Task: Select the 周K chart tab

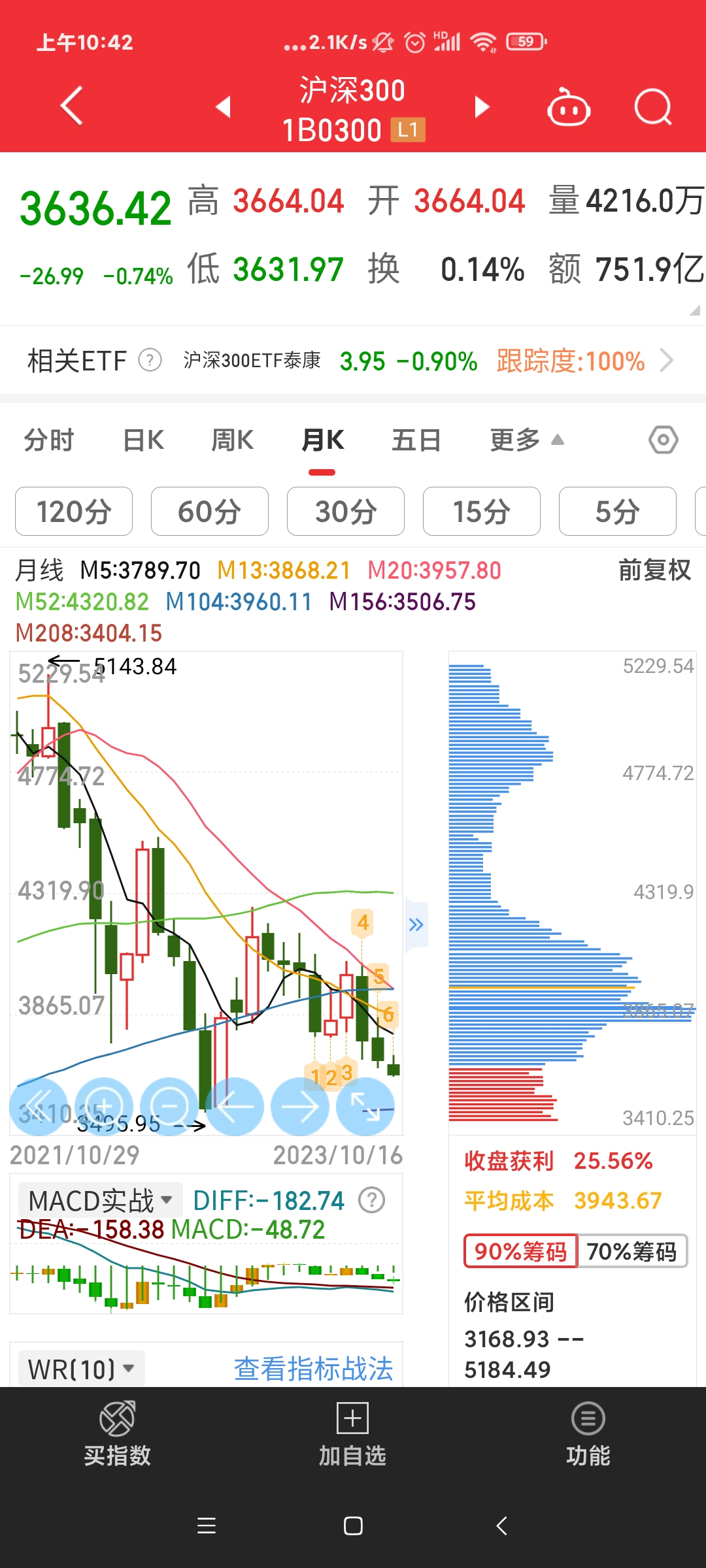Action: (x=232, y=440)
